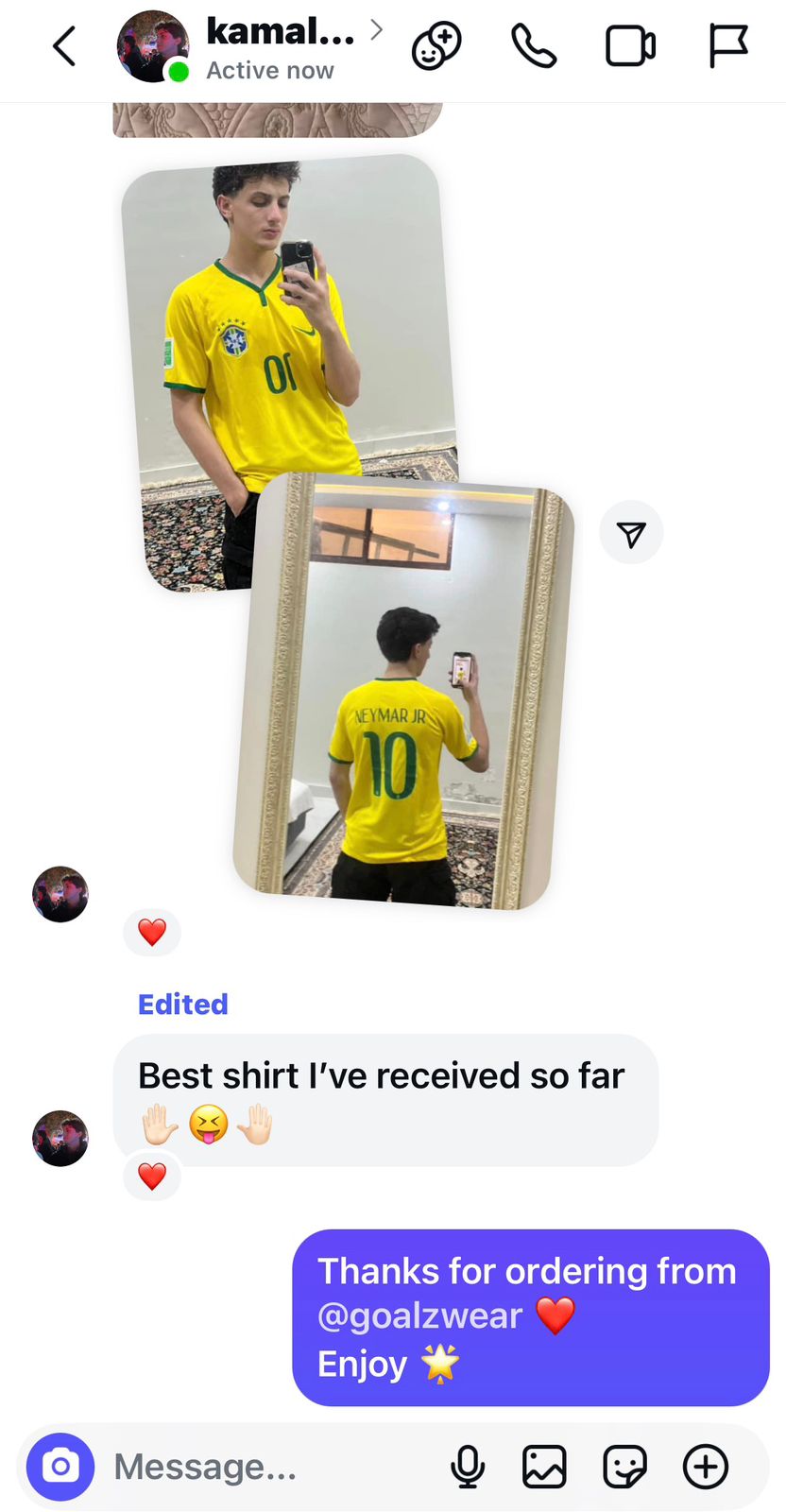Start a voice call with kamal

click(x=533, y=46)
